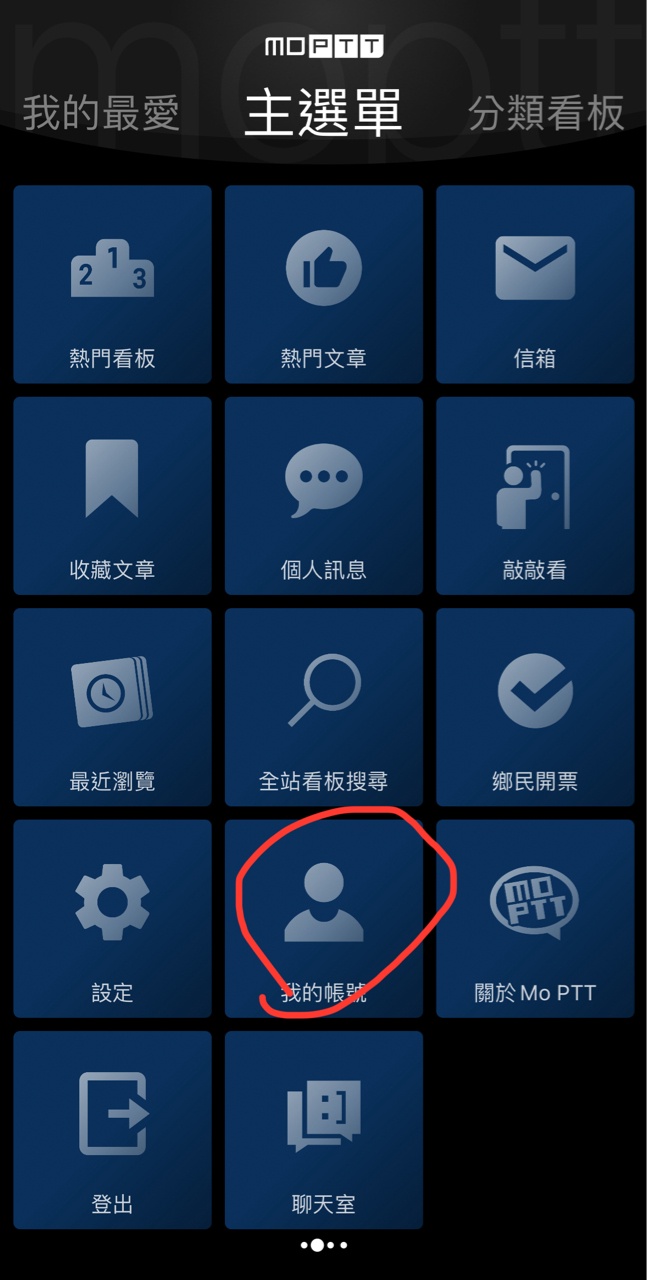Image resolution: width=647 pixels, height=1280 pixels.
Task: Tap 登出 to log out
Action: [x=112, y=1129]
